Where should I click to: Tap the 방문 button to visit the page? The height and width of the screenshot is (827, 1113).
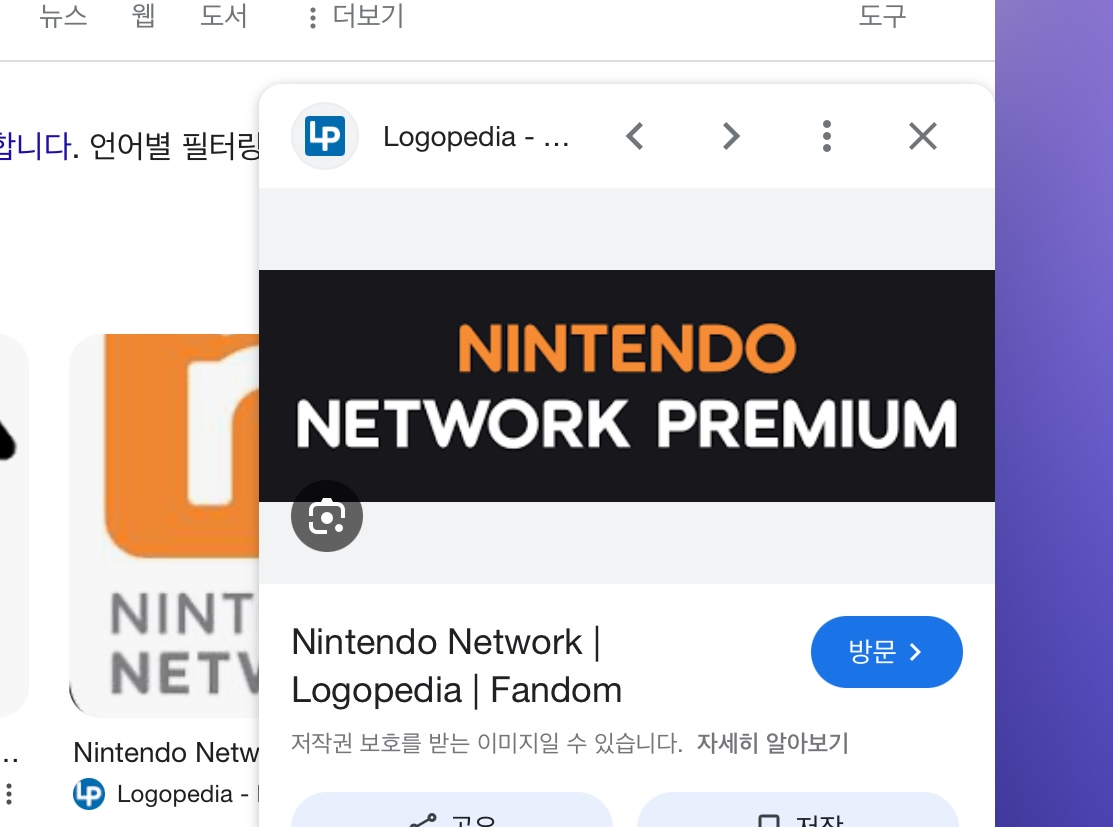[886, 652]
